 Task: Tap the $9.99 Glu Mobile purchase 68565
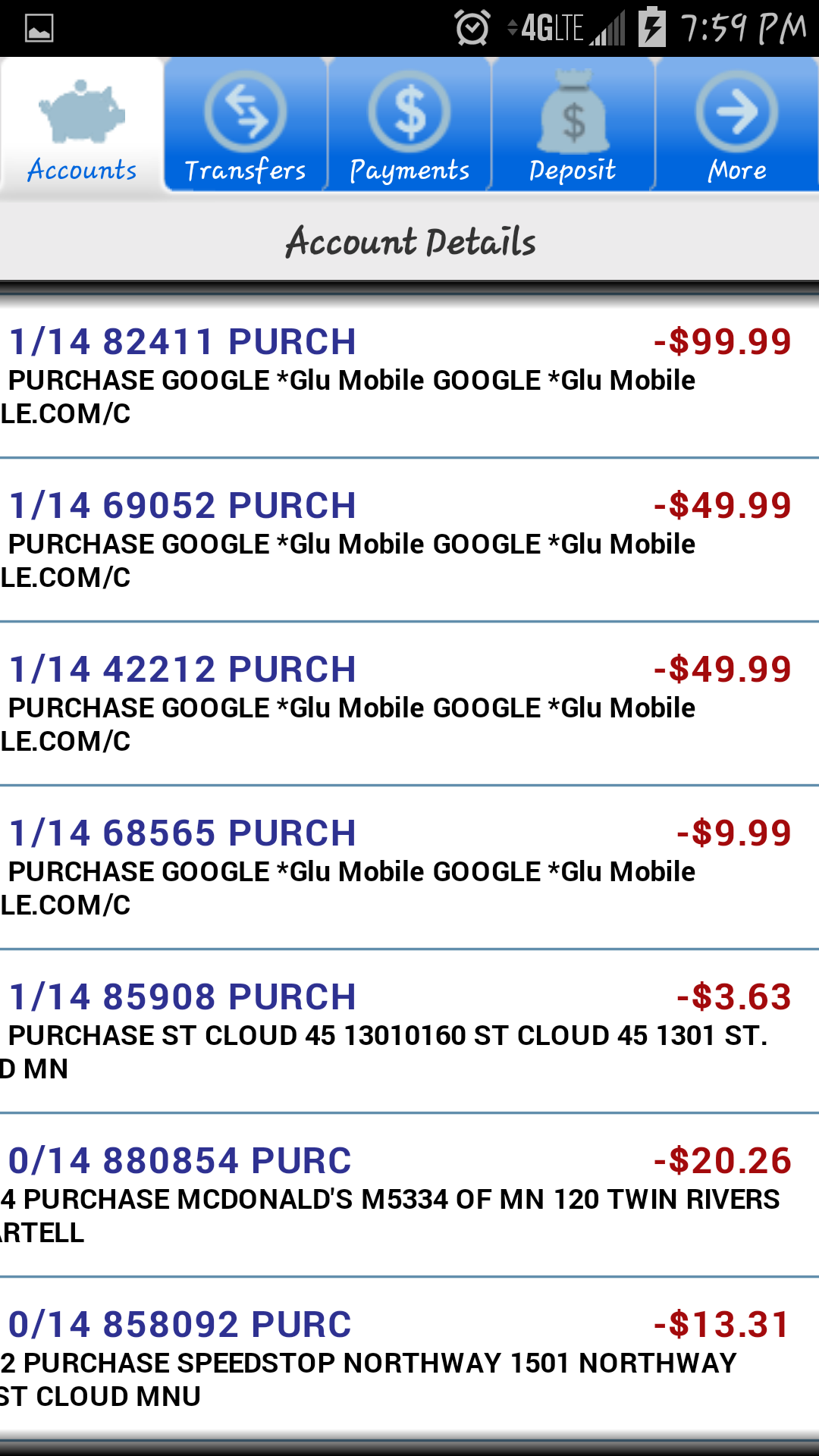[x=409, y=868]
